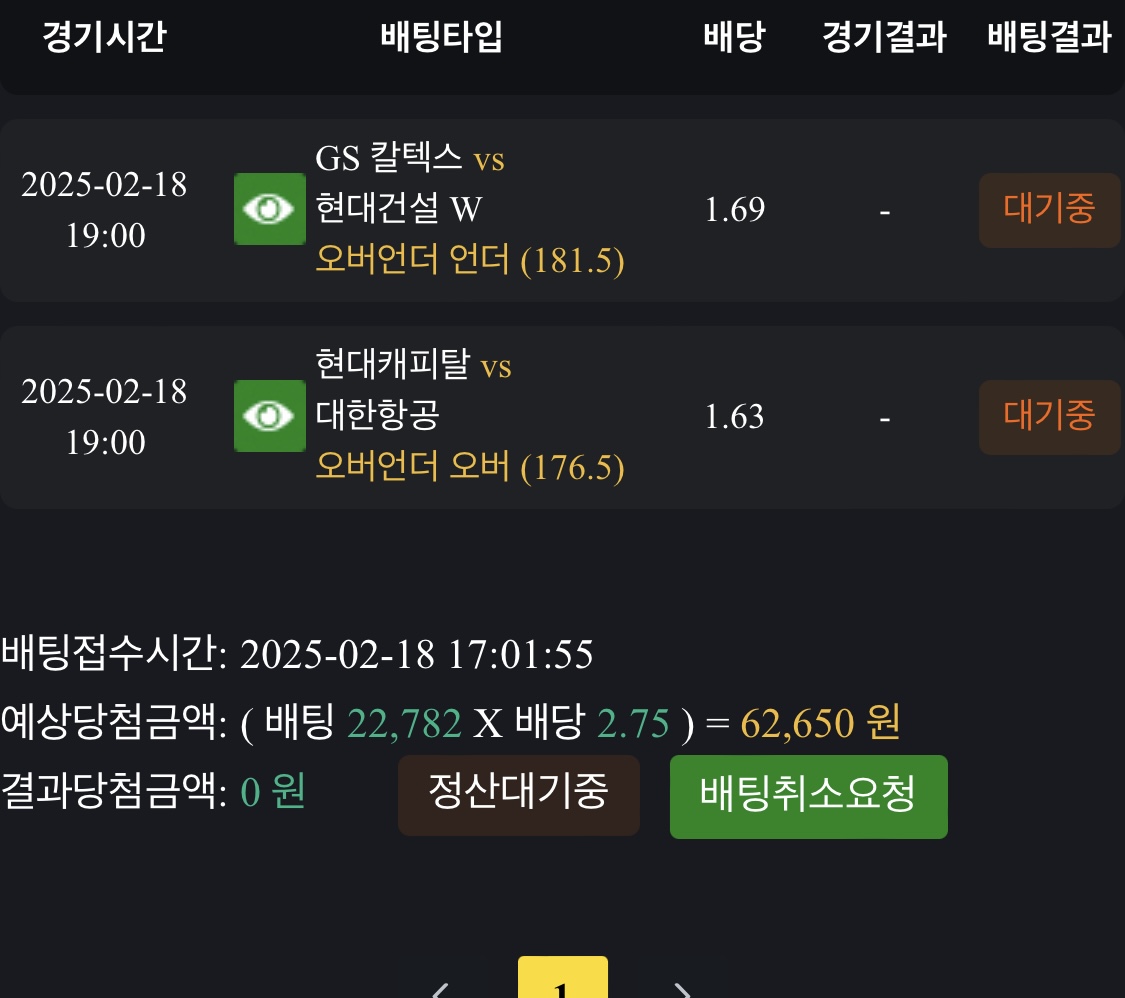The height and width of the screenshot is (998, 1125).
Task: Tap the eye icon for 현대캐피탈 match
Action: tap(269, 415)
